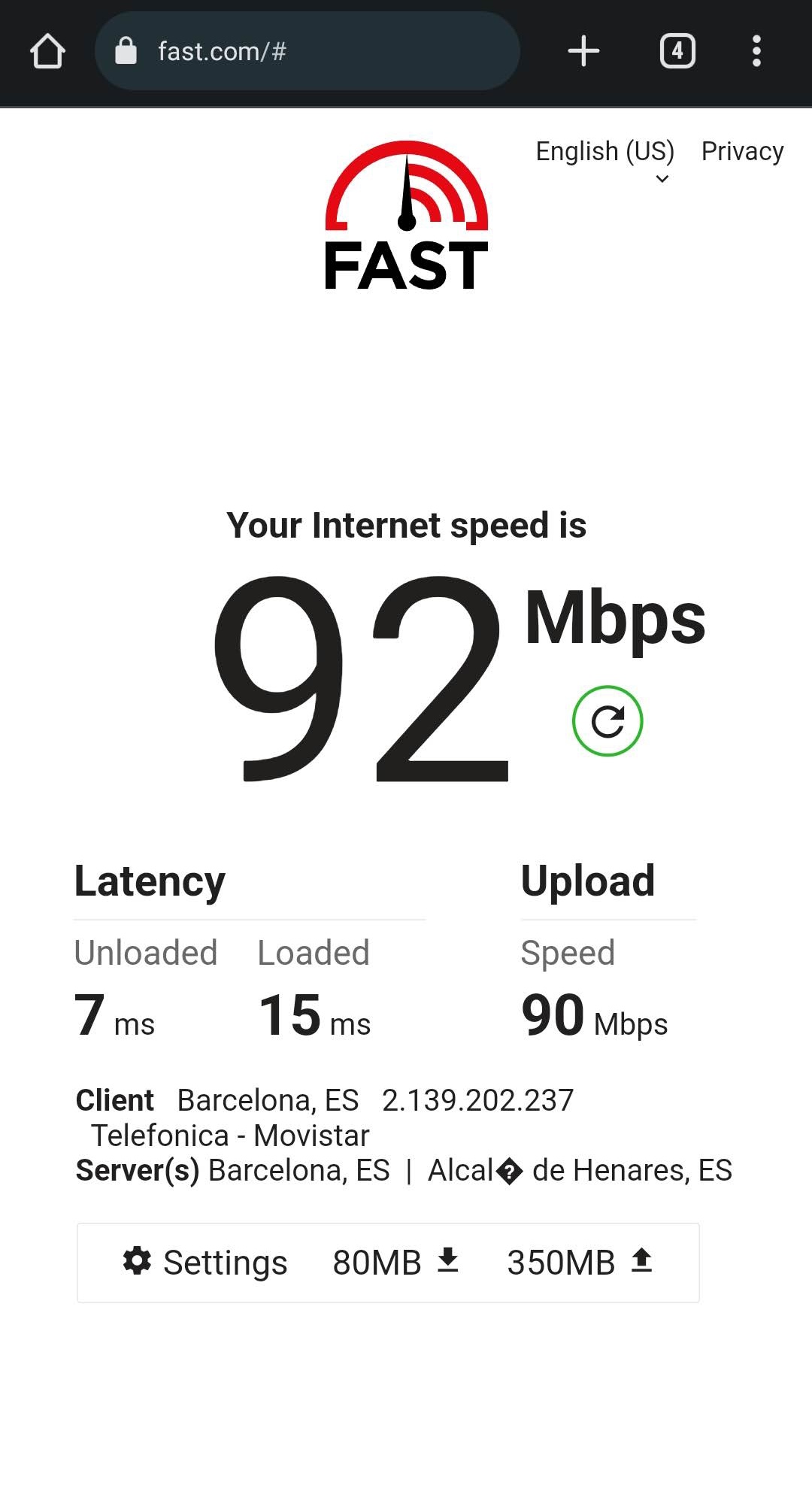
Task: Open the browser overflow menu
Action: click(x=756, y=51)
